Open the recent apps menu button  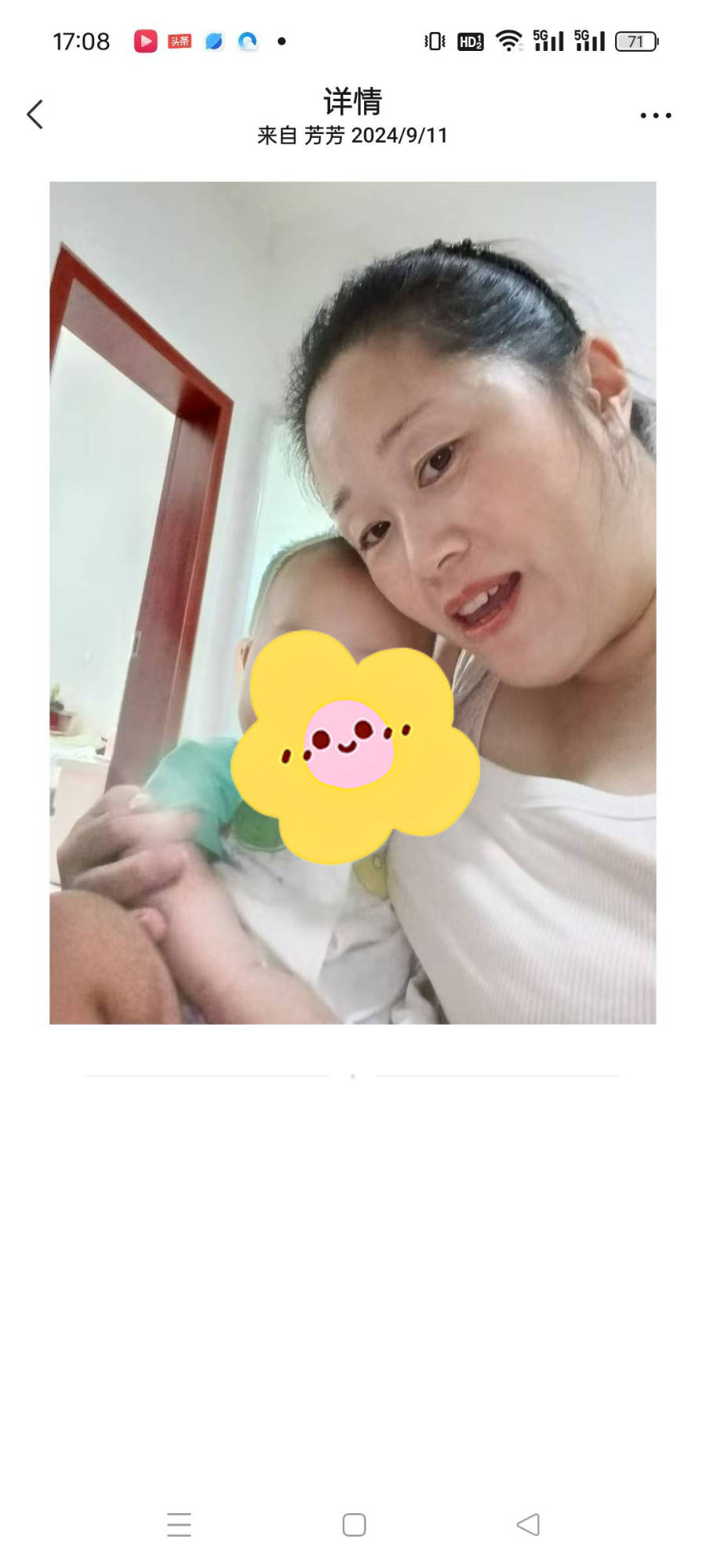coord(179,1525)
